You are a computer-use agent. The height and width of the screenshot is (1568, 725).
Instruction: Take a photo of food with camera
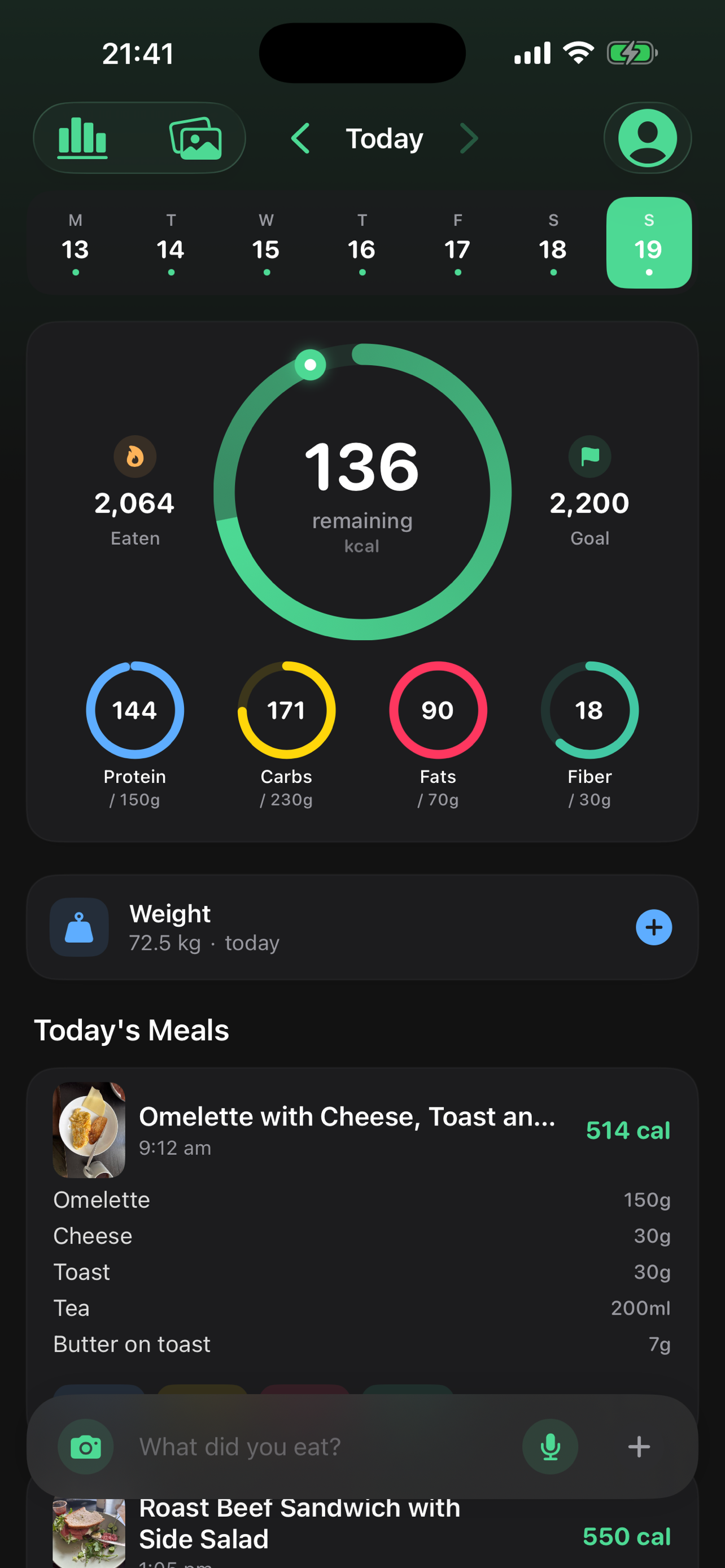86,1447
